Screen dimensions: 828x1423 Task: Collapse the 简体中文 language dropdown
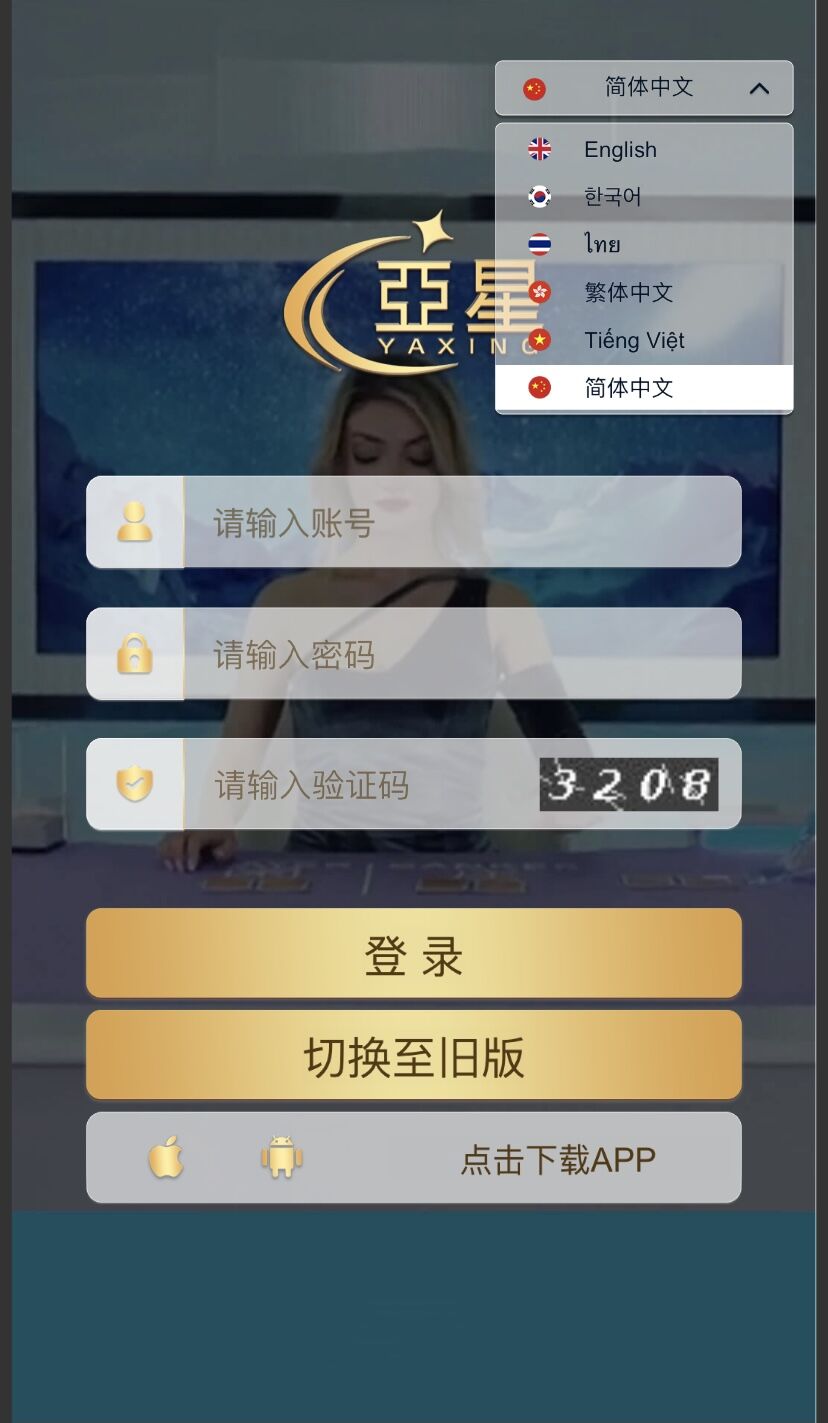[x=644, y=88]
